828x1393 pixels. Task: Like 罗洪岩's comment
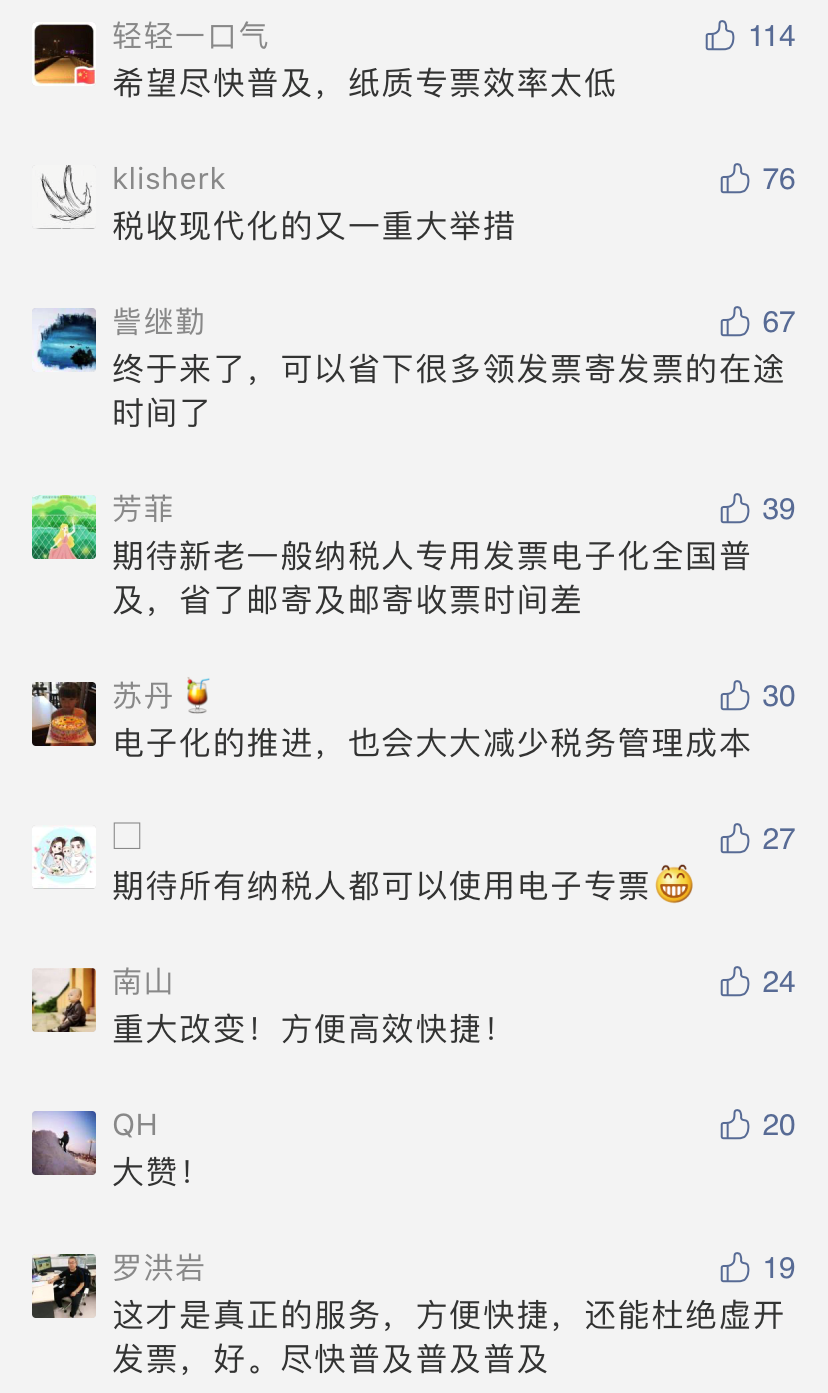735,1269
